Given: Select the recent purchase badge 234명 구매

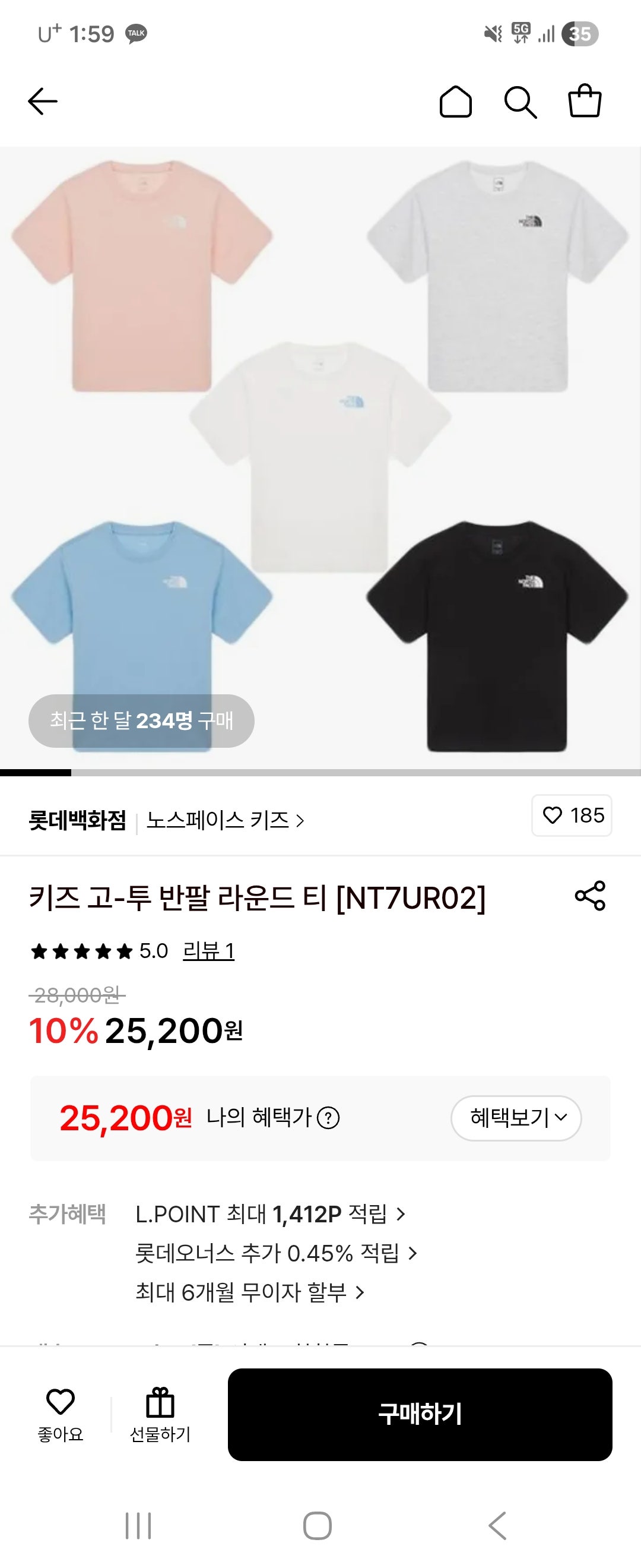Looking at the screenshot, I should tap(142, 721).
